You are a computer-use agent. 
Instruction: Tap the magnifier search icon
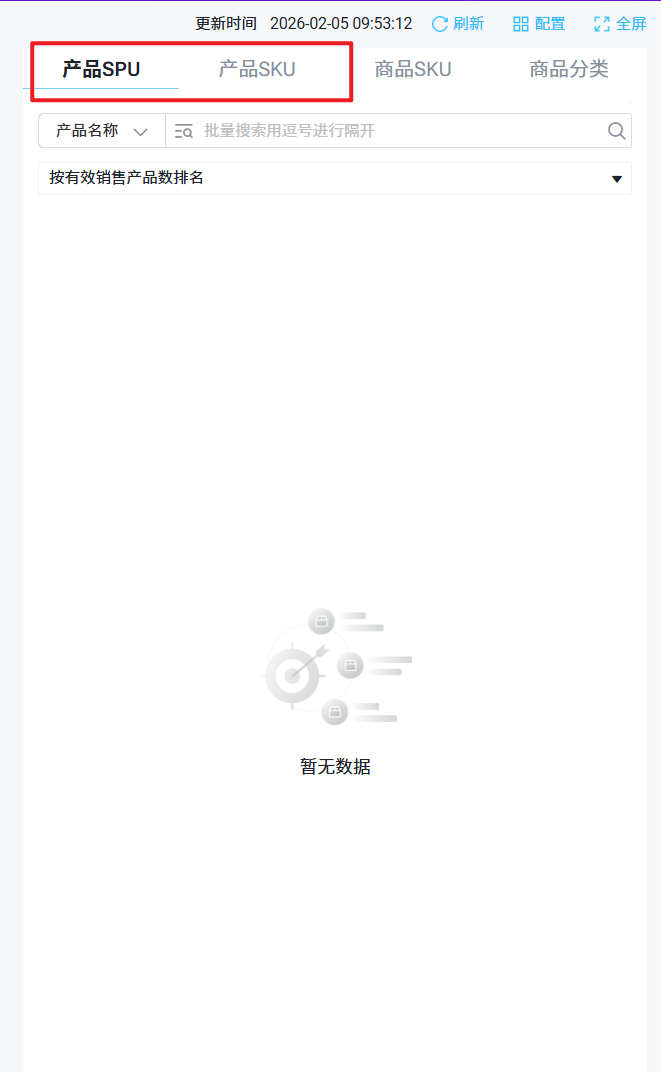(x=617, y=131)
